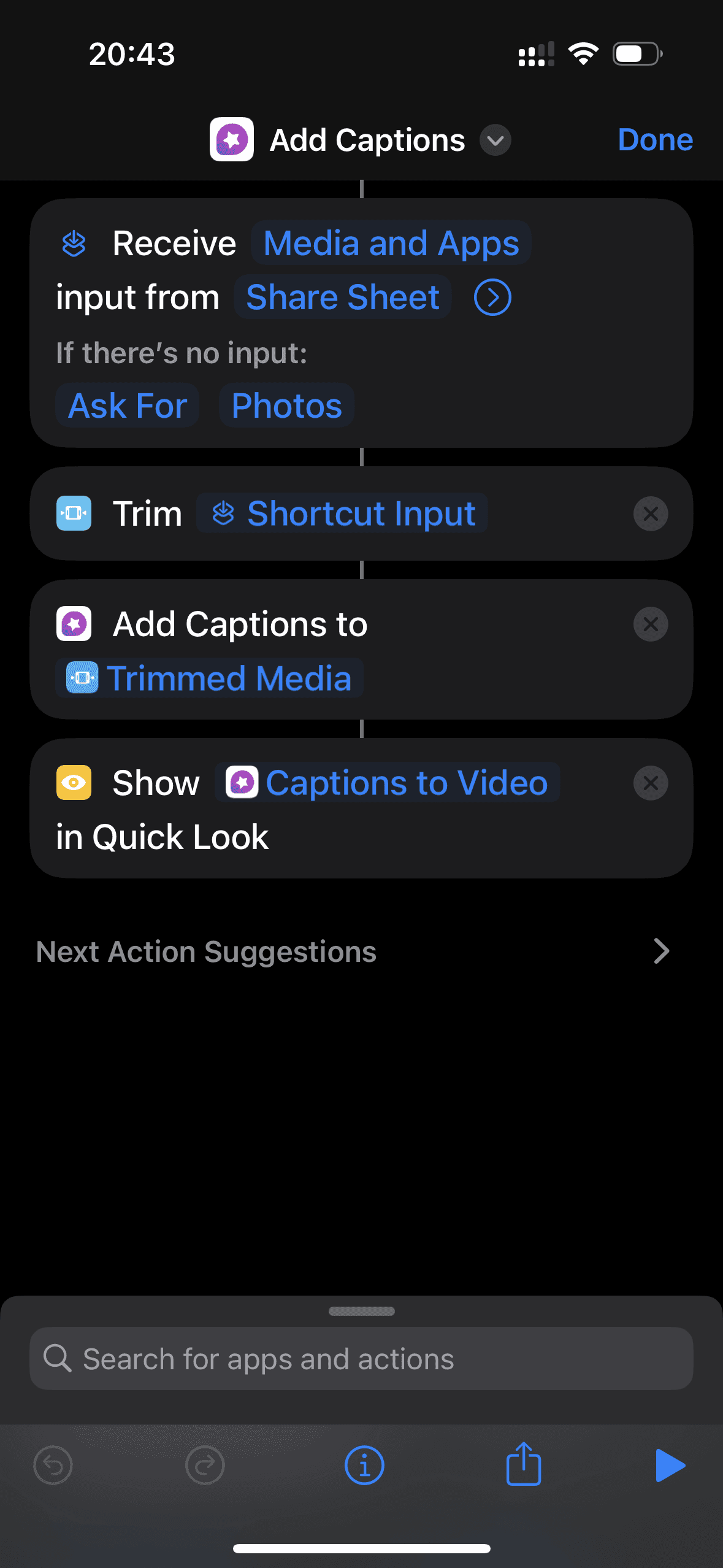Share this shortcut
Image resolution: width=723 pixels, height=1568 pixels.
coord(523,1464)
